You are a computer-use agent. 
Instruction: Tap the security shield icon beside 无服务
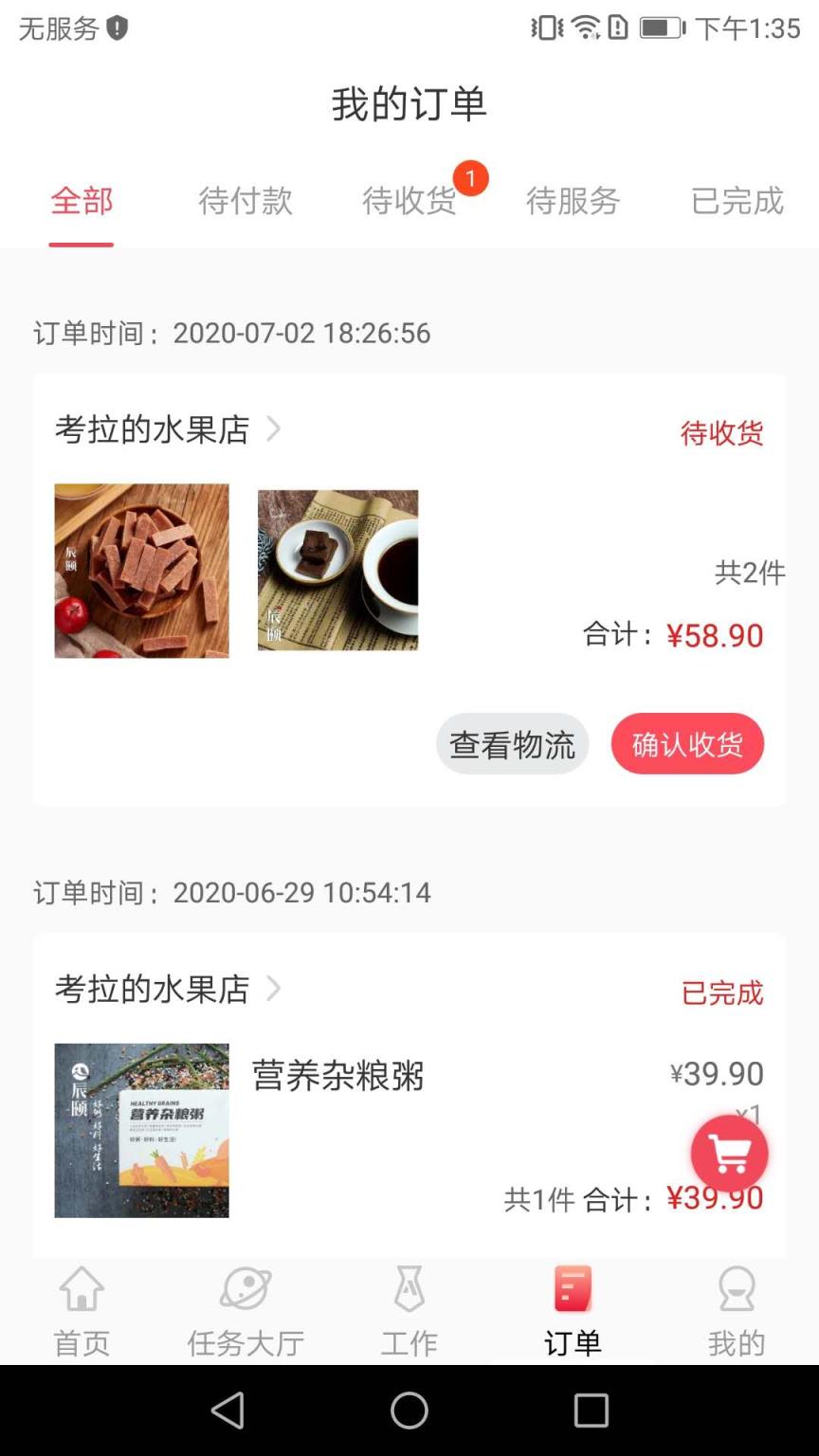tap(117, 28)
